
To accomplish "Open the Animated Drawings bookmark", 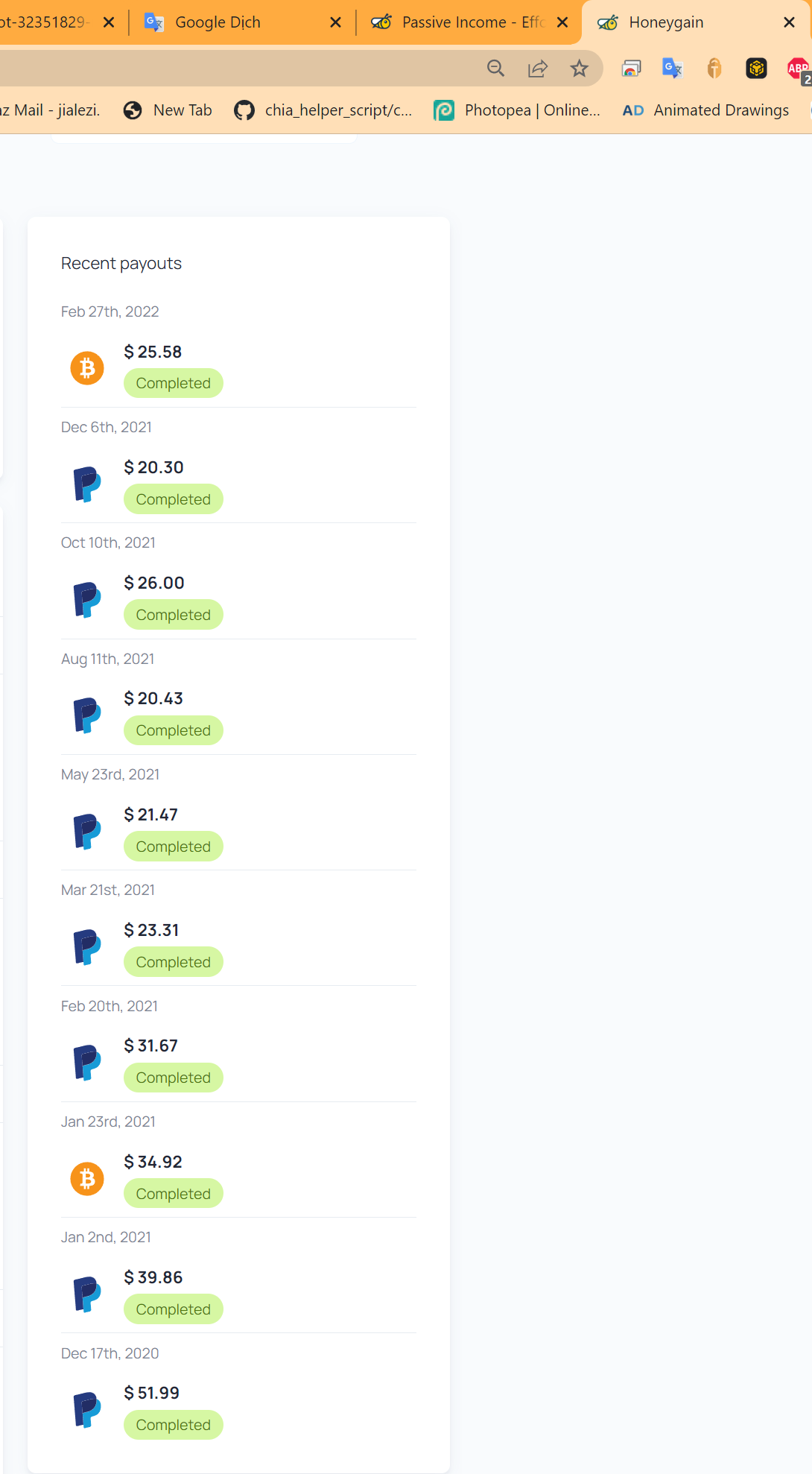I will click(x=705, y=110).
